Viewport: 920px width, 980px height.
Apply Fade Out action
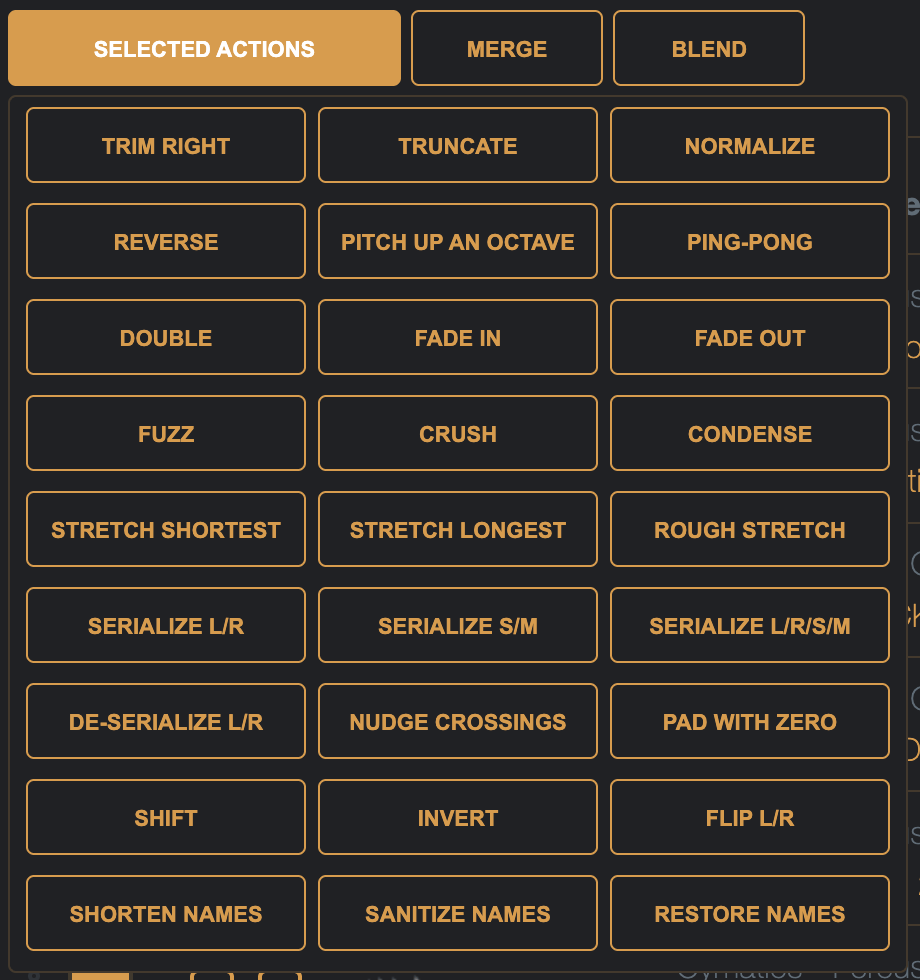click(750, 338)
